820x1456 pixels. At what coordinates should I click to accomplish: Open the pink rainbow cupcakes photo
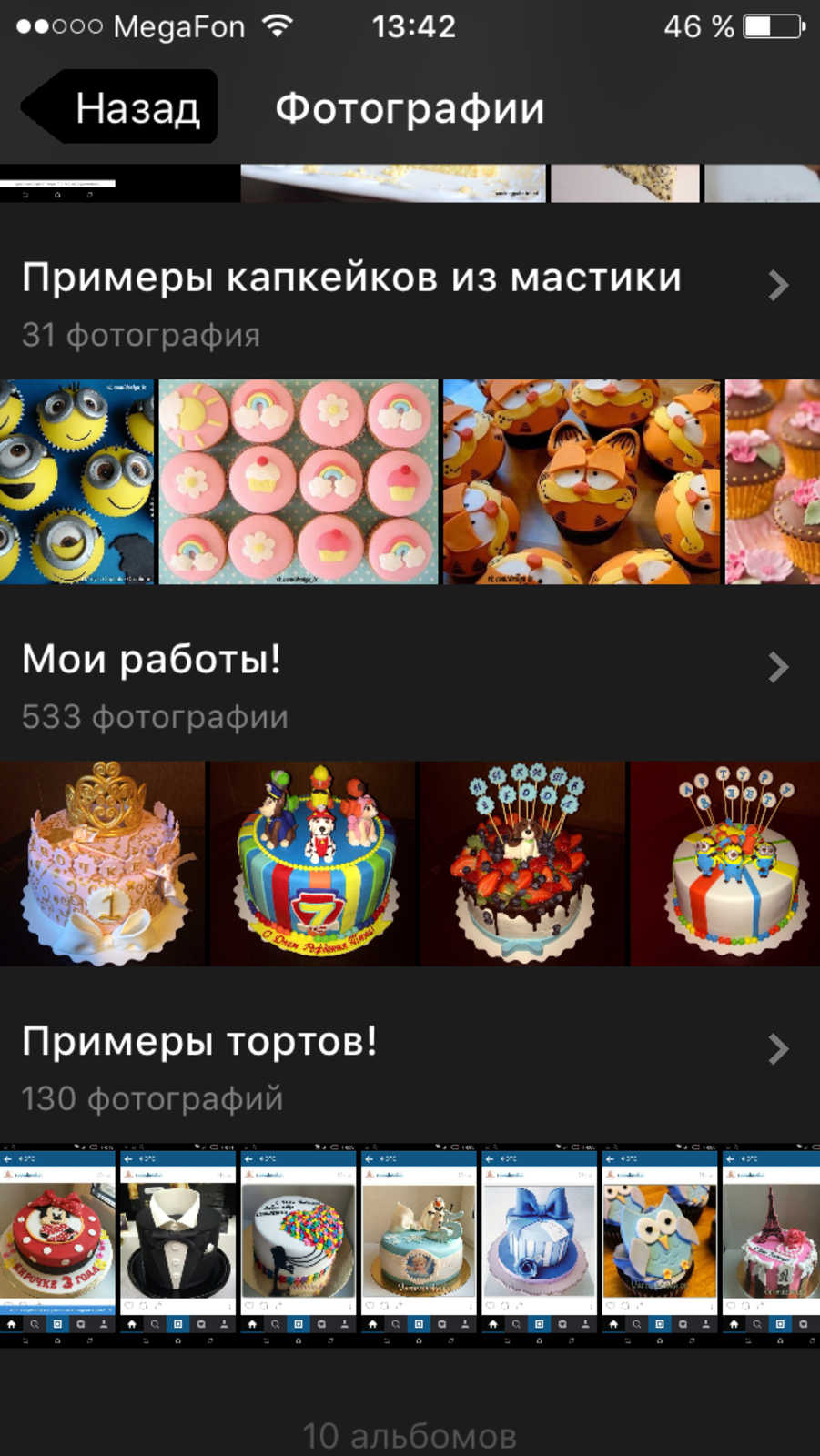[298, 481]
